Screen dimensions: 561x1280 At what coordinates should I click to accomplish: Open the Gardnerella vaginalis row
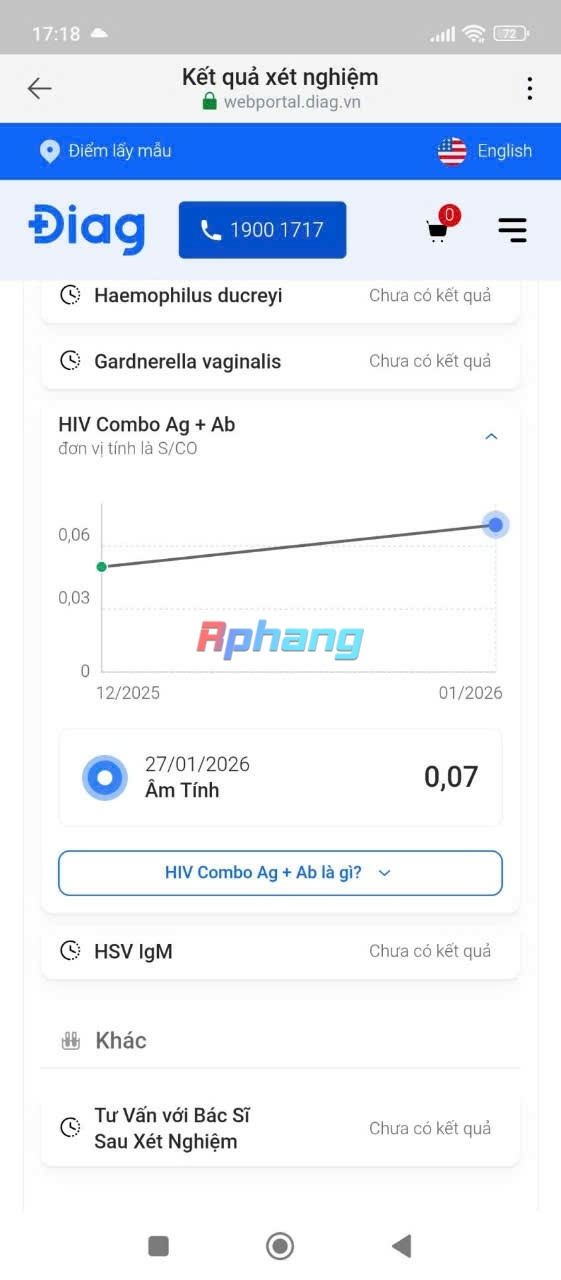pos(280,361)
